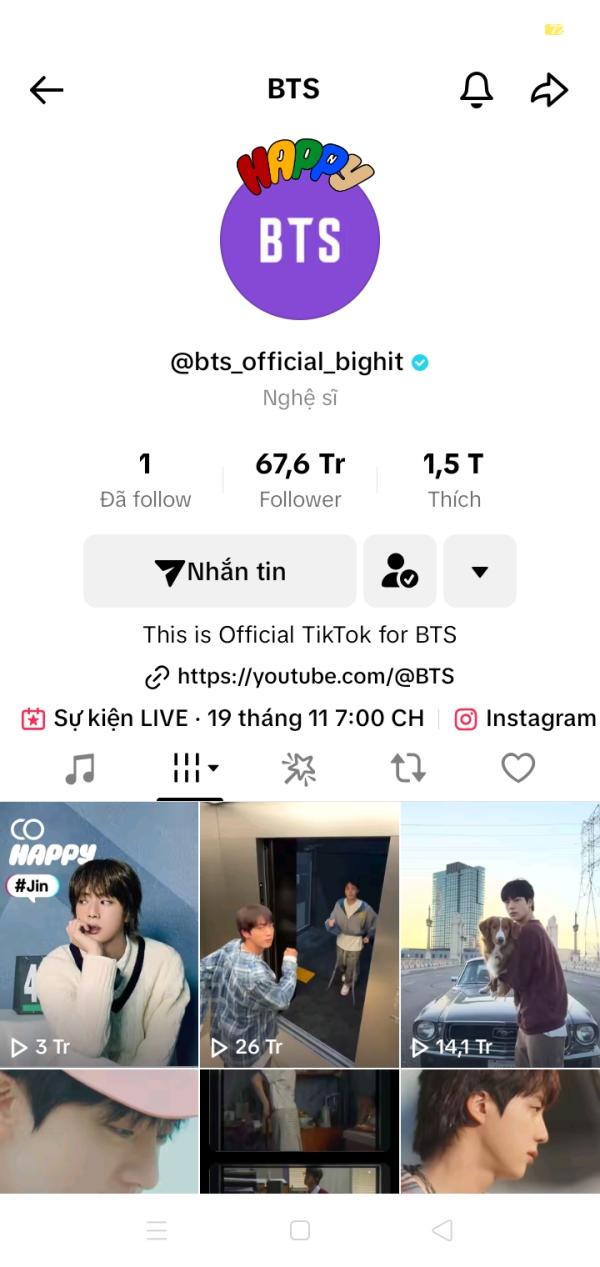This screenshot has width=600, height=1267.
Task: Open the YouTube @BTS link
Action: pyautogui.click(x=300, y=676)
